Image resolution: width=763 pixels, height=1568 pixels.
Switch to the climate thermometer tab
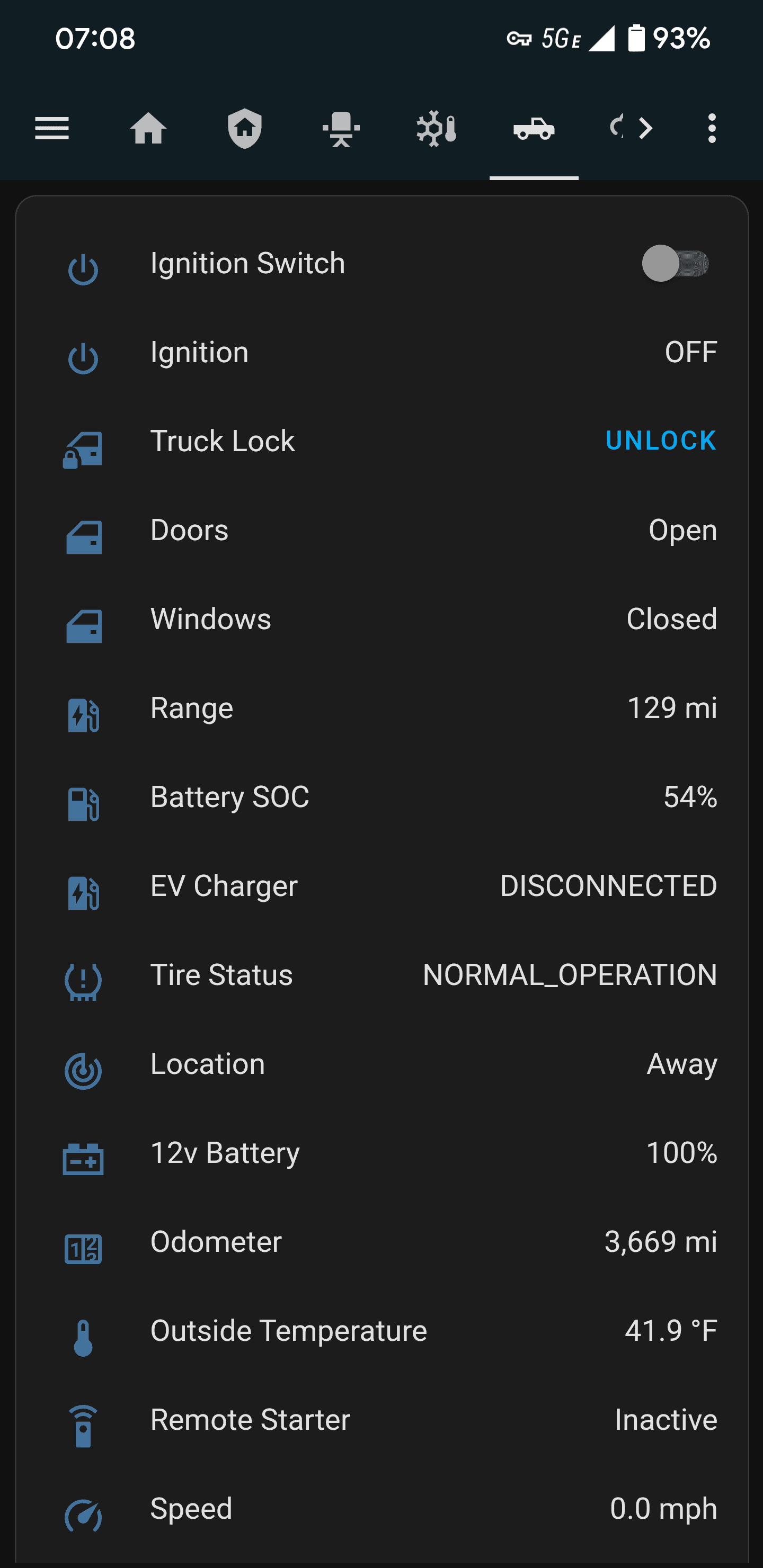pyautogui.click(x=437, y=129)
